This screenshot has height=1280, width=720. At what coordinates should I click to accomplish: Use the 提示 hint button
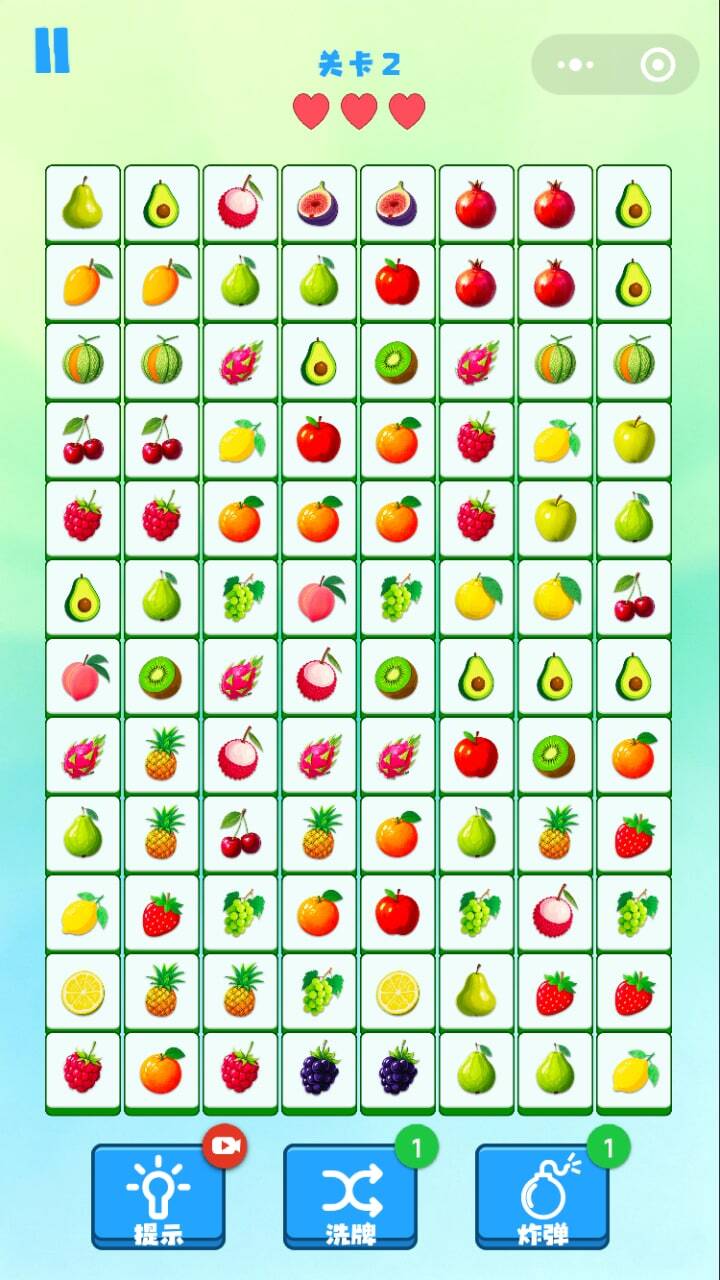pyautogui.click(x=158, y=1196)
